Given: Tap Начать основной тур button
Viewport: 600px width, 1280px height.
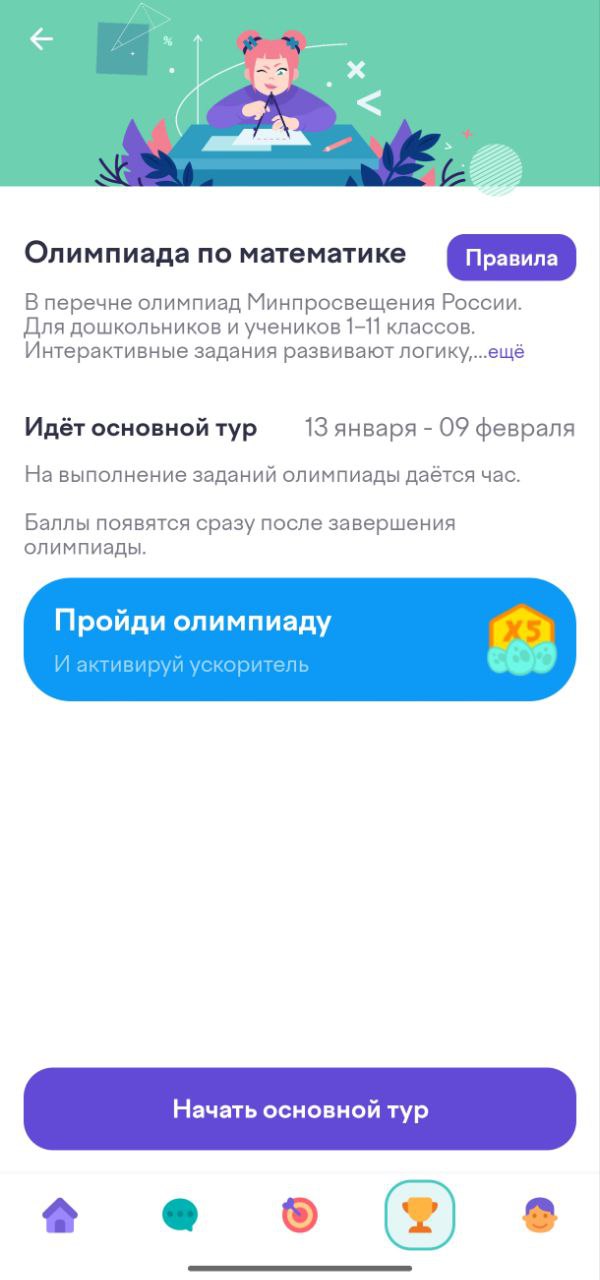Looking at the screenshot, I should pyautogui.click(x=300, y=1109).
